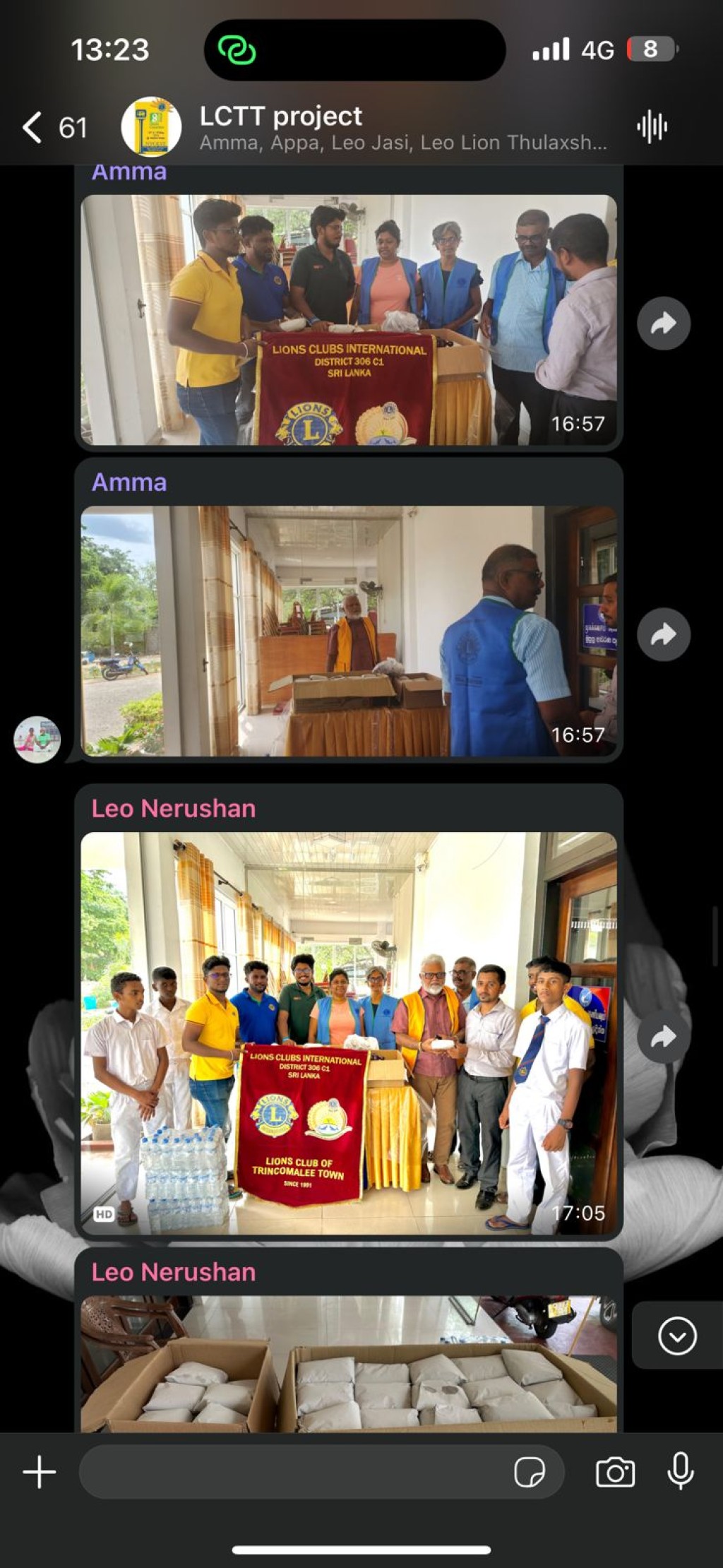This screenshot has height=1568, width=723.
Task: Open the attachment plus menu
Action: [x=39, y=1472]
